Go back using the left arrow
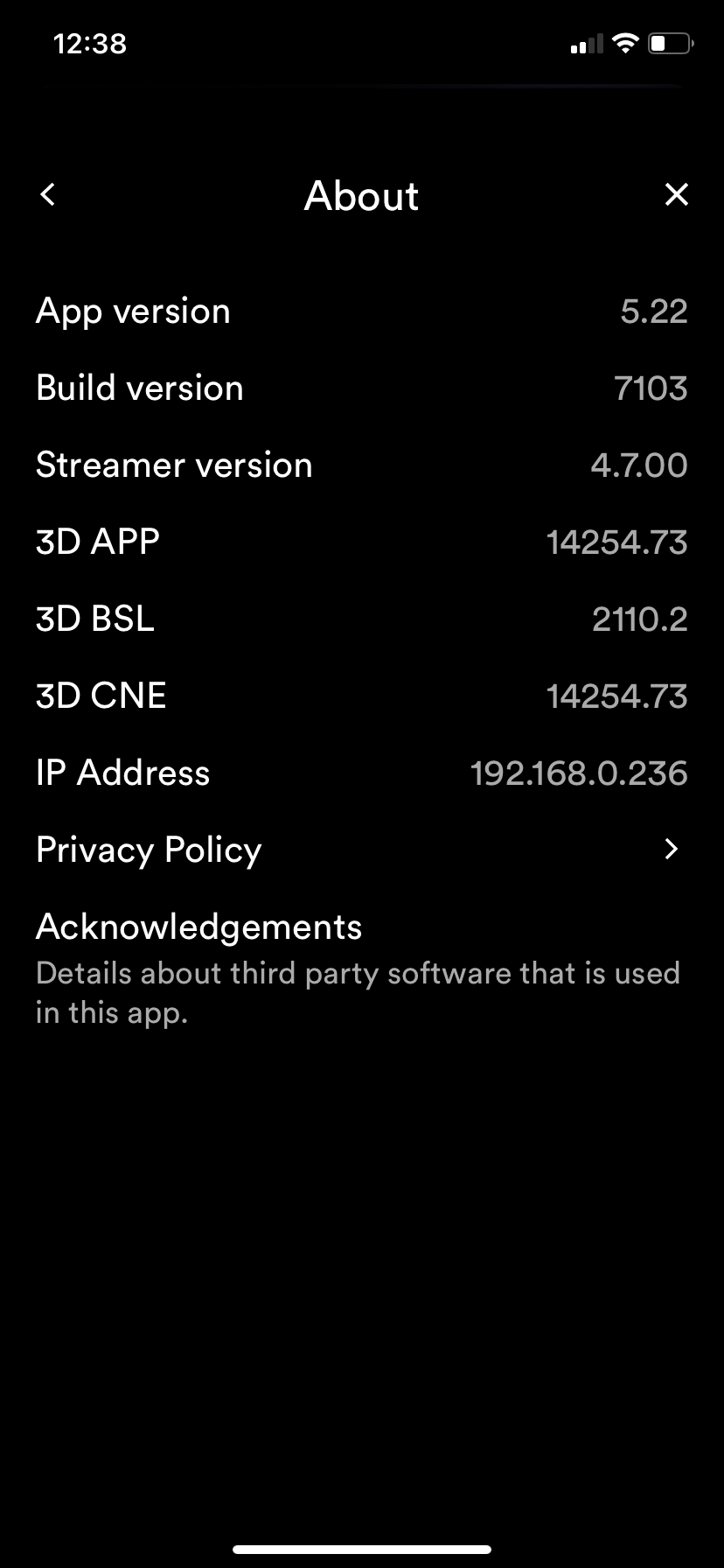The width and height of the screenshot is (724, 1568). tap(48, 194)
